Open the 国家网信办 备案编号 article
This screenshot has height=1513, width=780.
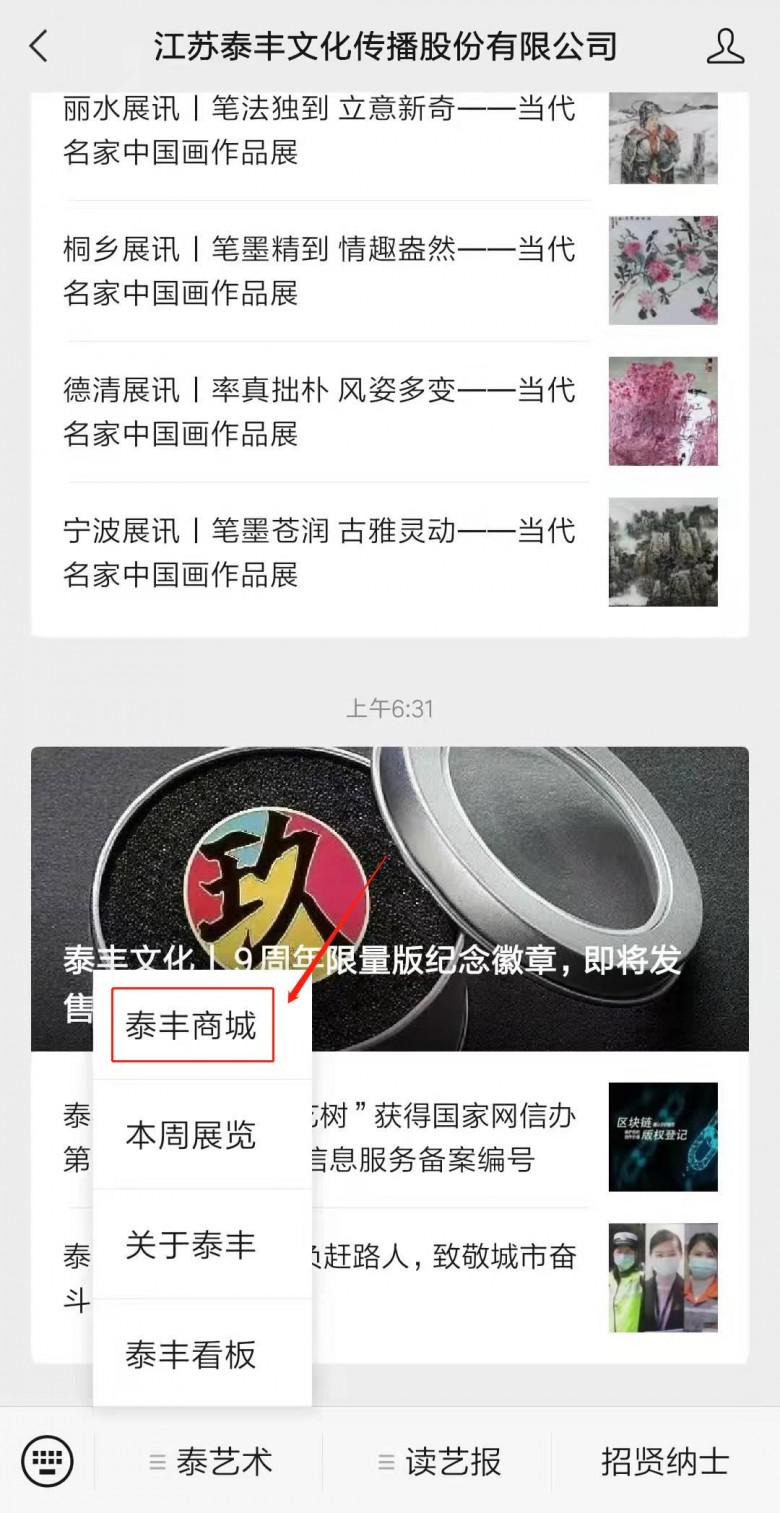[x=450, y=1137]
